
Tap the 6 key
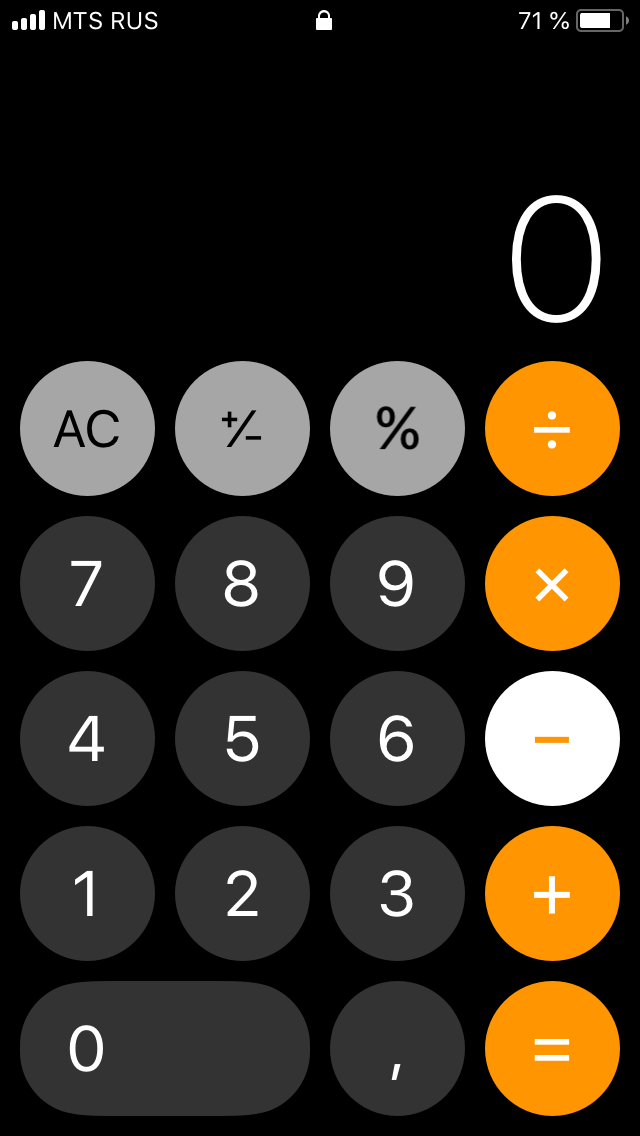pyautogui.click(x=397, y=738)
